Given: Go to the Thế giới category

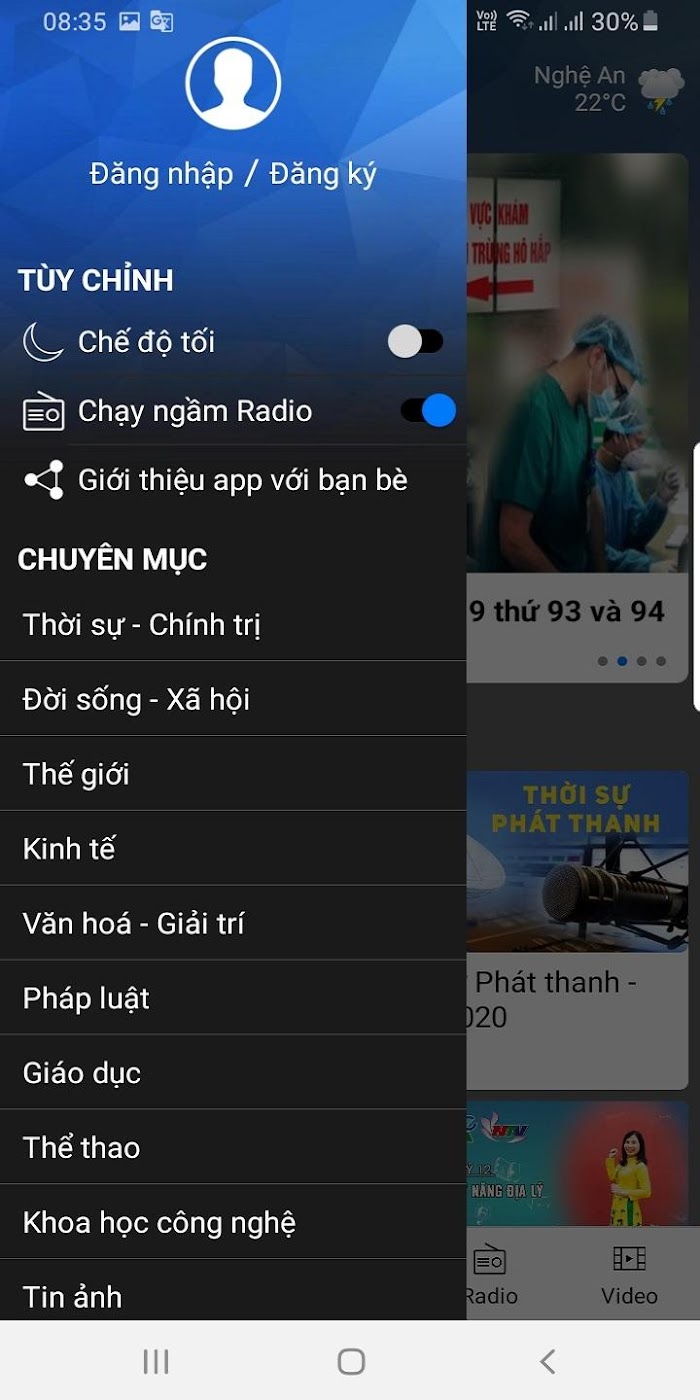Looking at the screenshot, I should click(233, 774).
